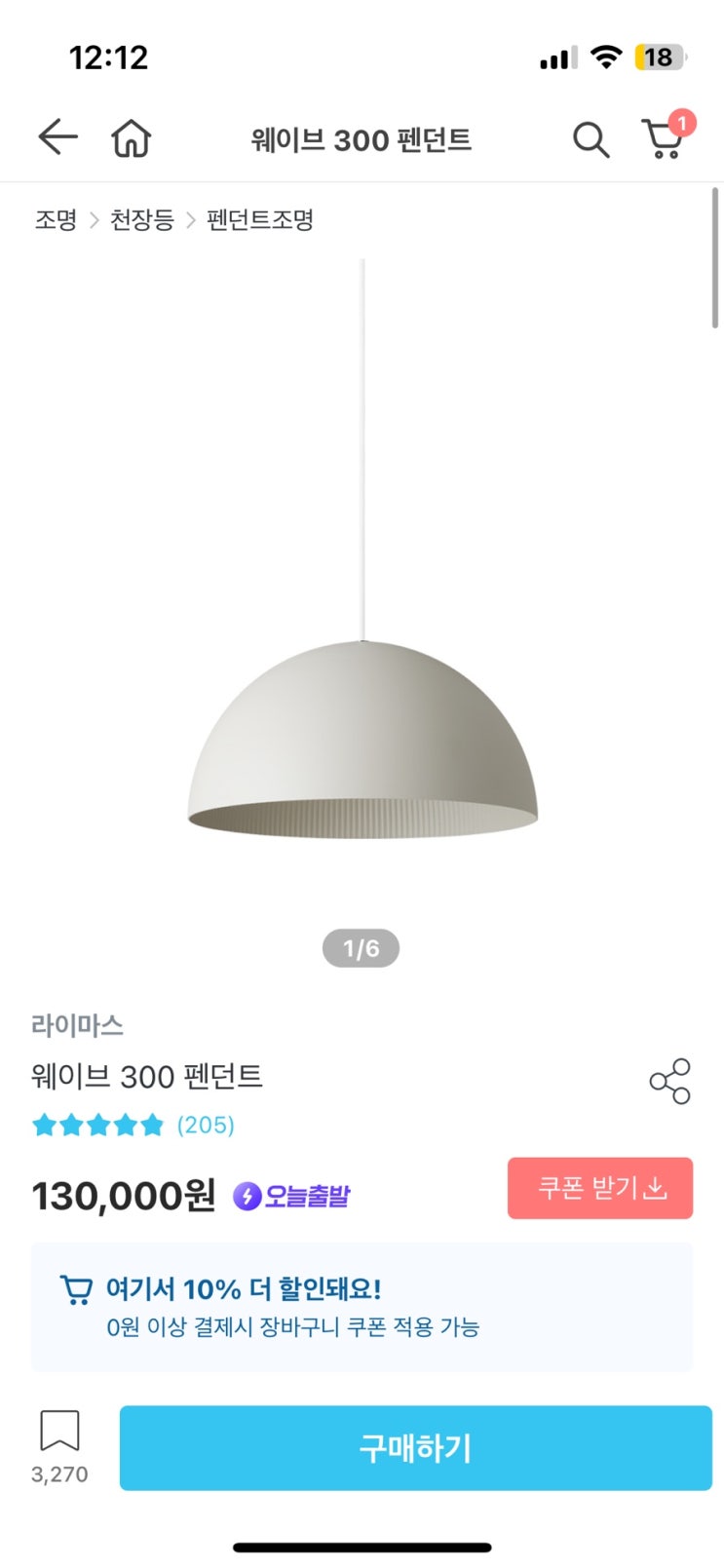Open the 펜던트조명 breadcrumb category
Image resolution: width=724 pixels, height=1568 pixels.
point(260,220)
